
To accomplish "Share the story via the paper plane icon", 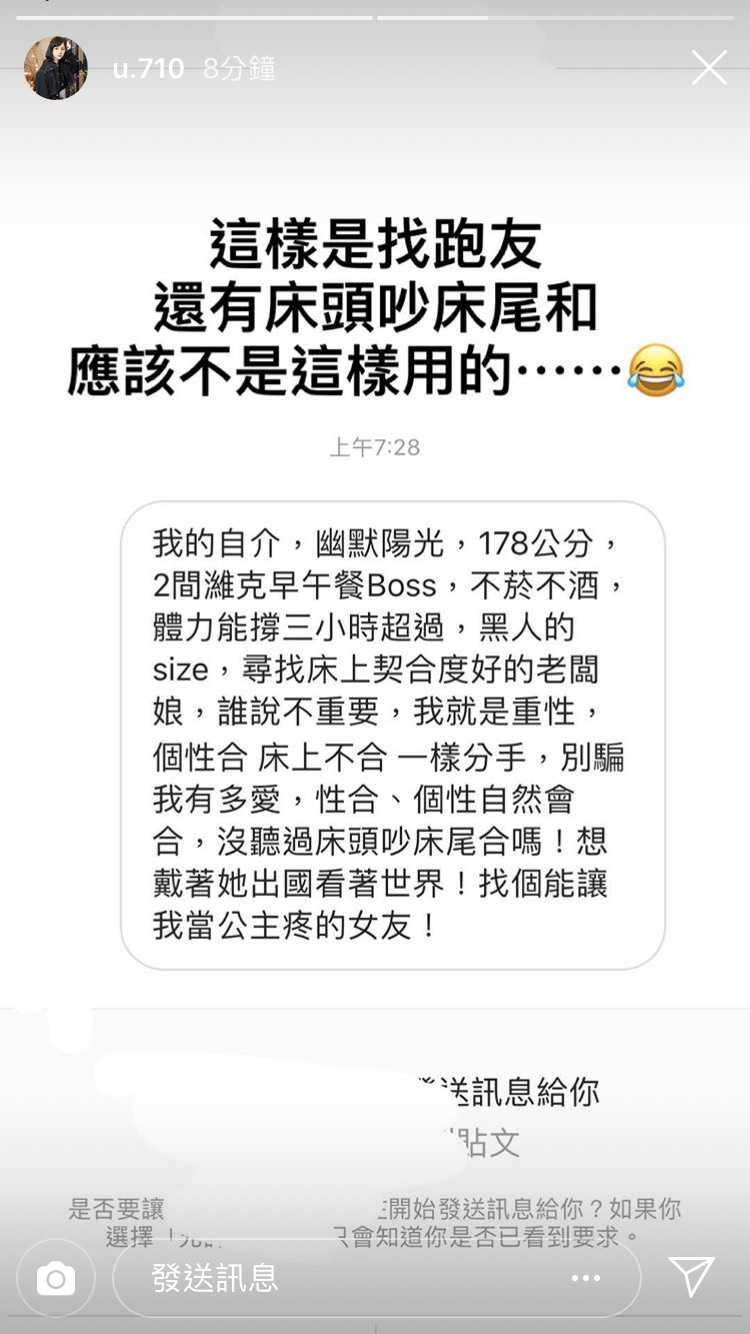I will click(x=691, y=1276).
